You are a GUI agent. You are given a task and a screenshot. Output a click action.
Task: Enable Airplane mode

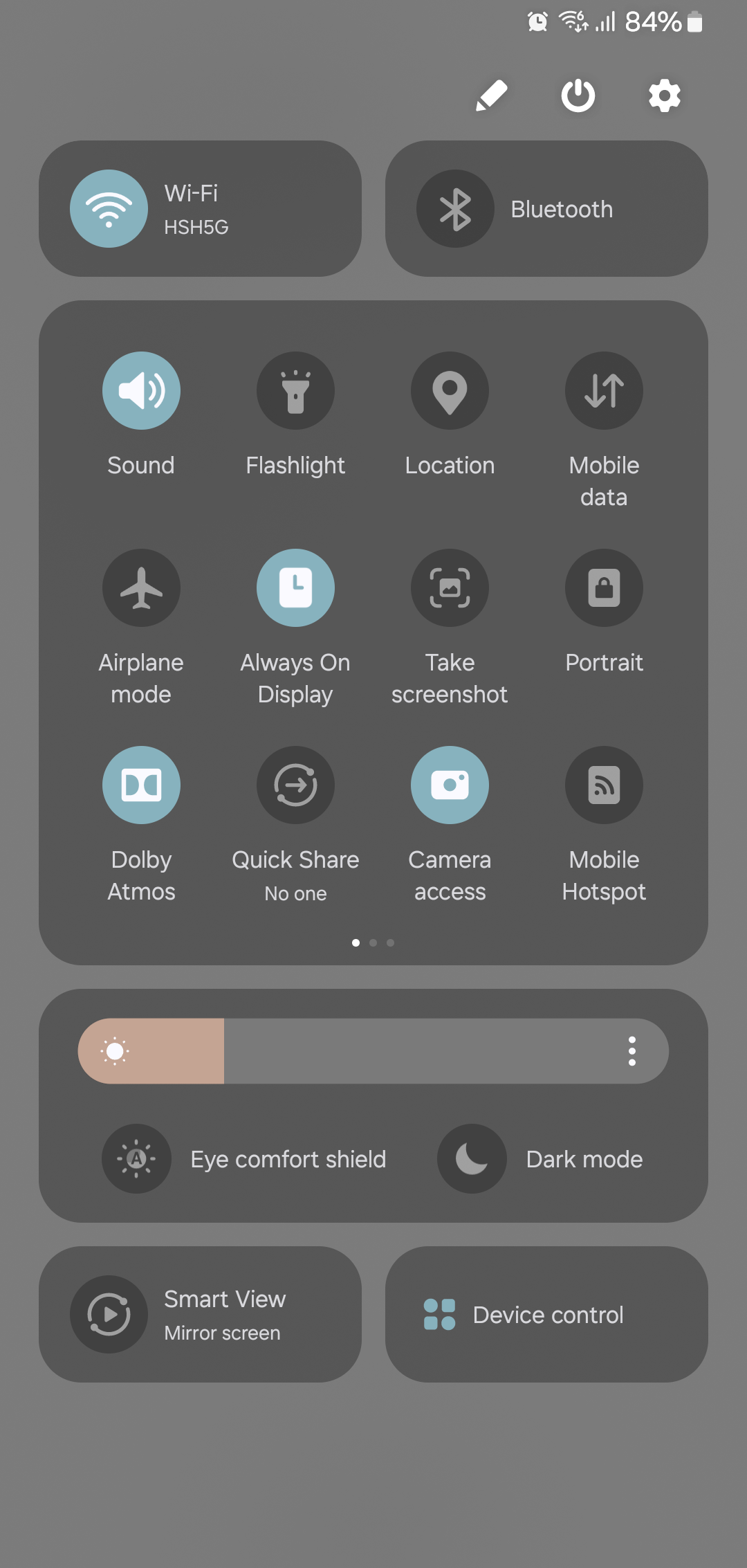point(141,588)
